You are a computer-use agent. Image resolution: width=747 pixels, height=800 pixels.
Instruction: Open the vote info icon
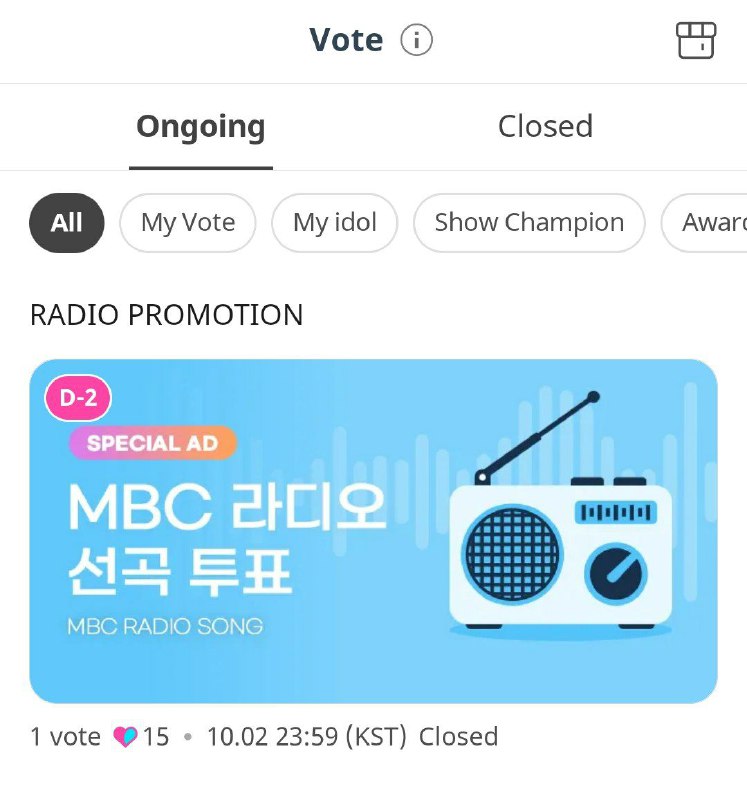(416, 41)
